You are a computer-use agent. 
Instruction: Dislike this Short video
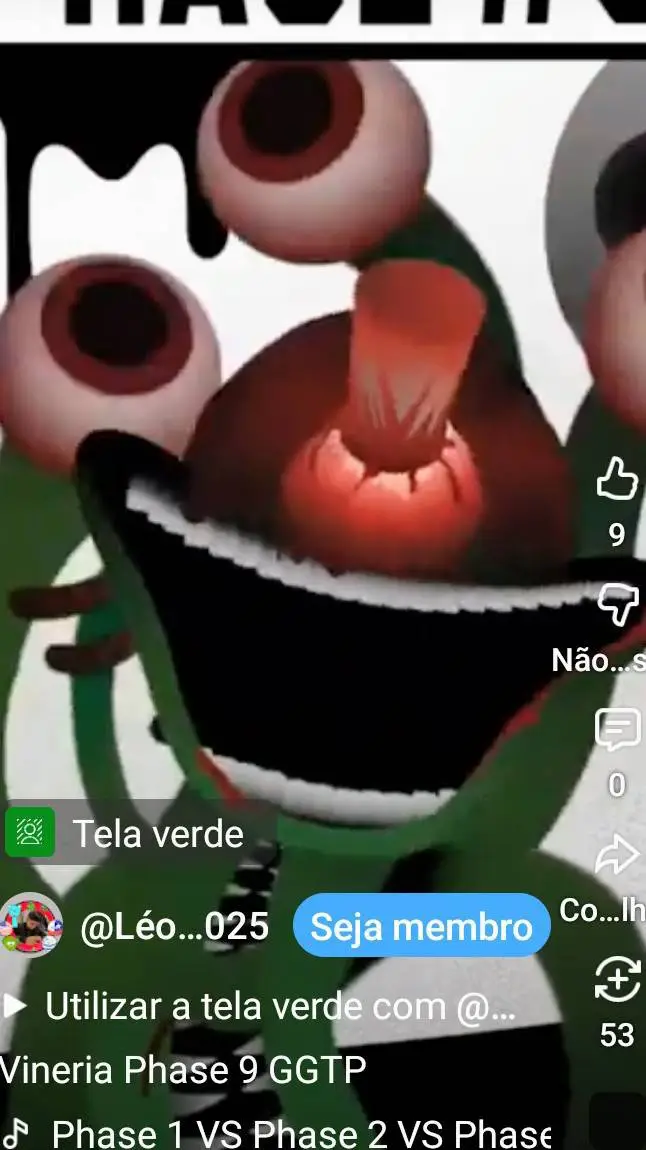pos(616,606)
